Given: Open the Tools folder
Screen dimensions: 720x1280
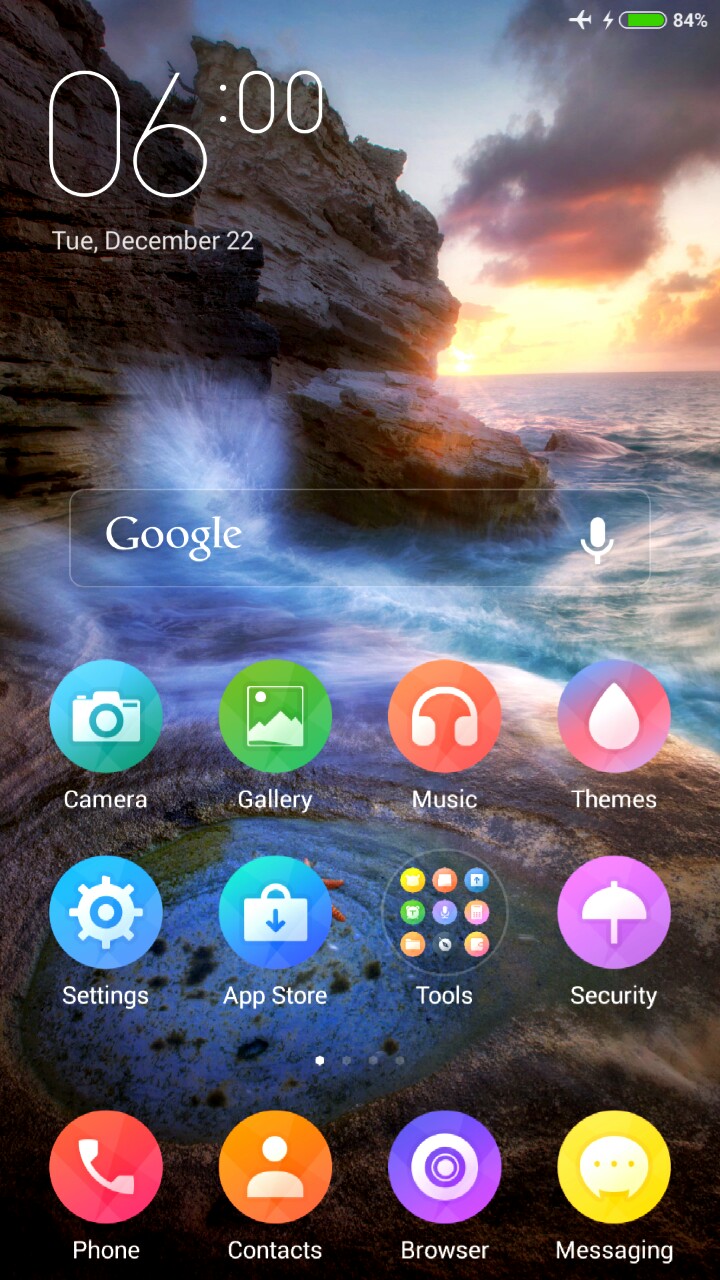Looking at the screenshot, I should [444, 912].
